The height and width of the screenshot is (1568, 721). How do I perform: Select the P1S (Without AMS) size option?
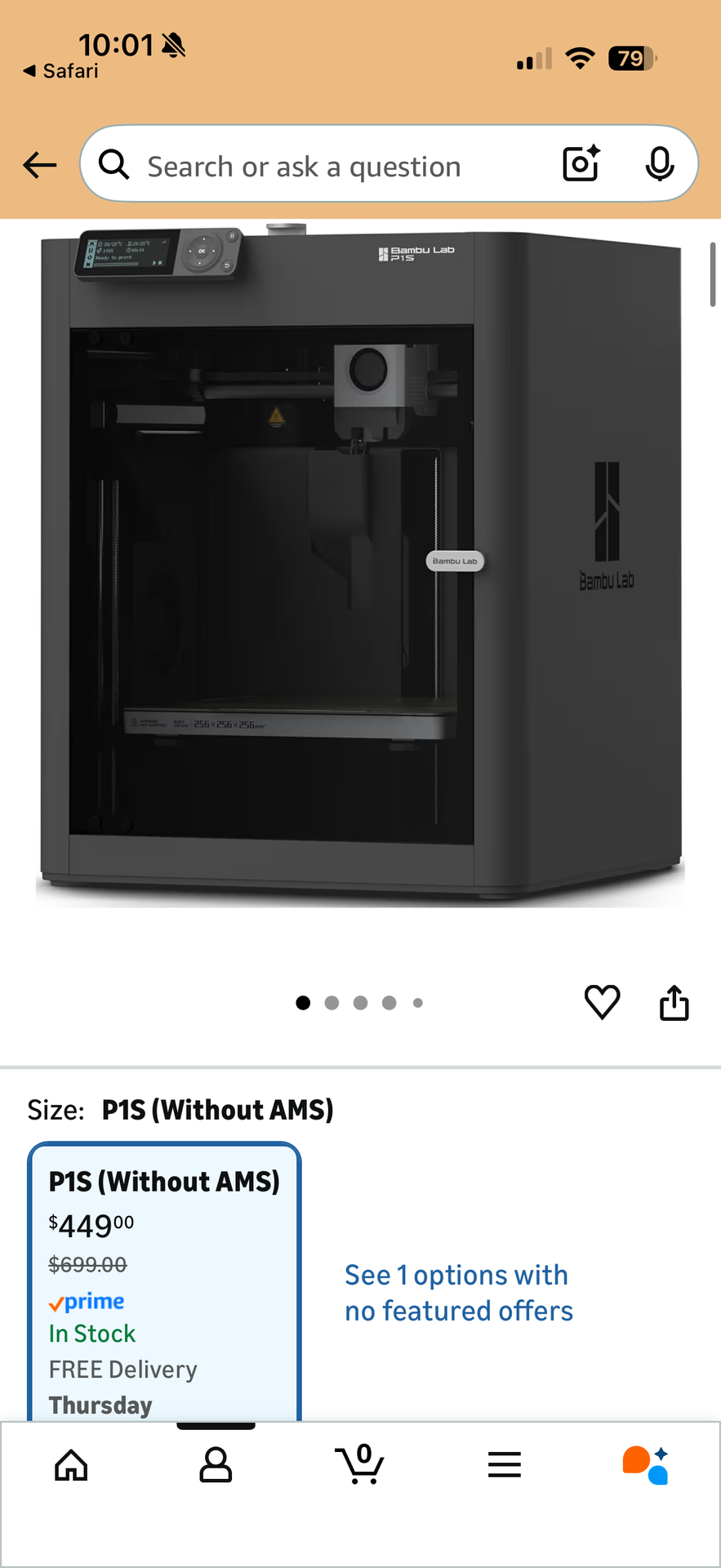click(164, 1282)
